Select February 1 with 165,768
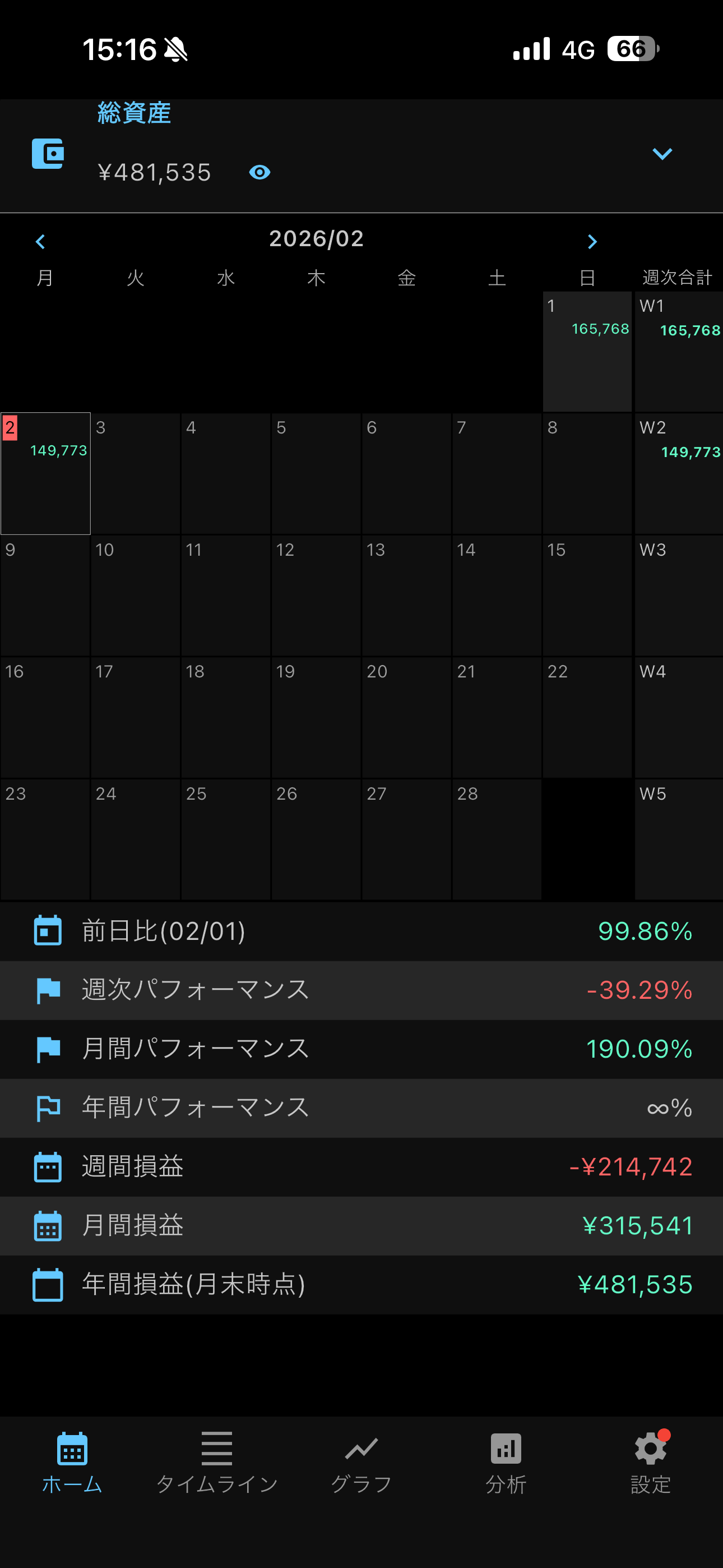This screenshot has width=723, height=1568. [587, 351]
